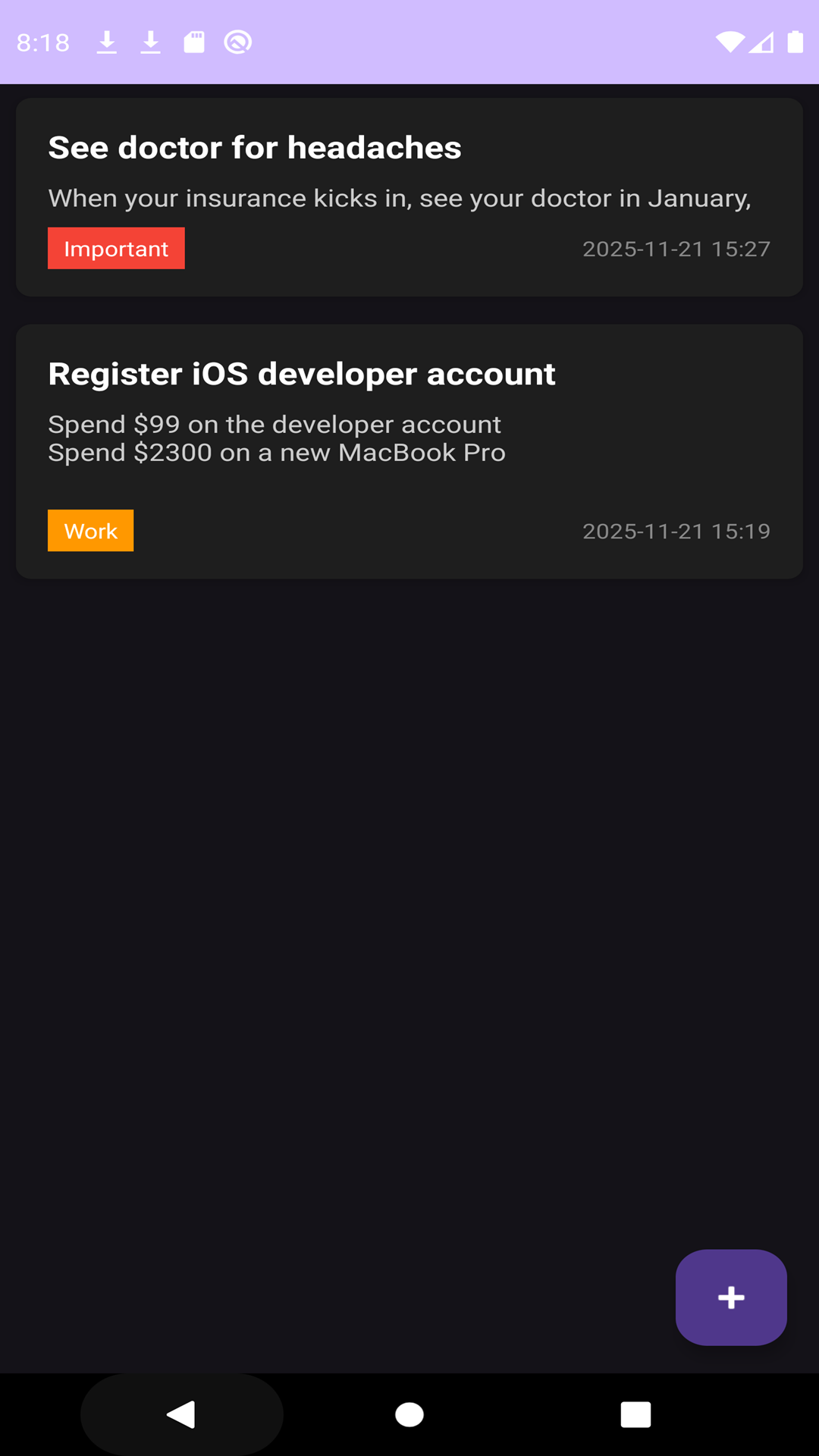Screen dimensions: 819x1456
Task: Go to the home screen
Action: (409, 1414)
